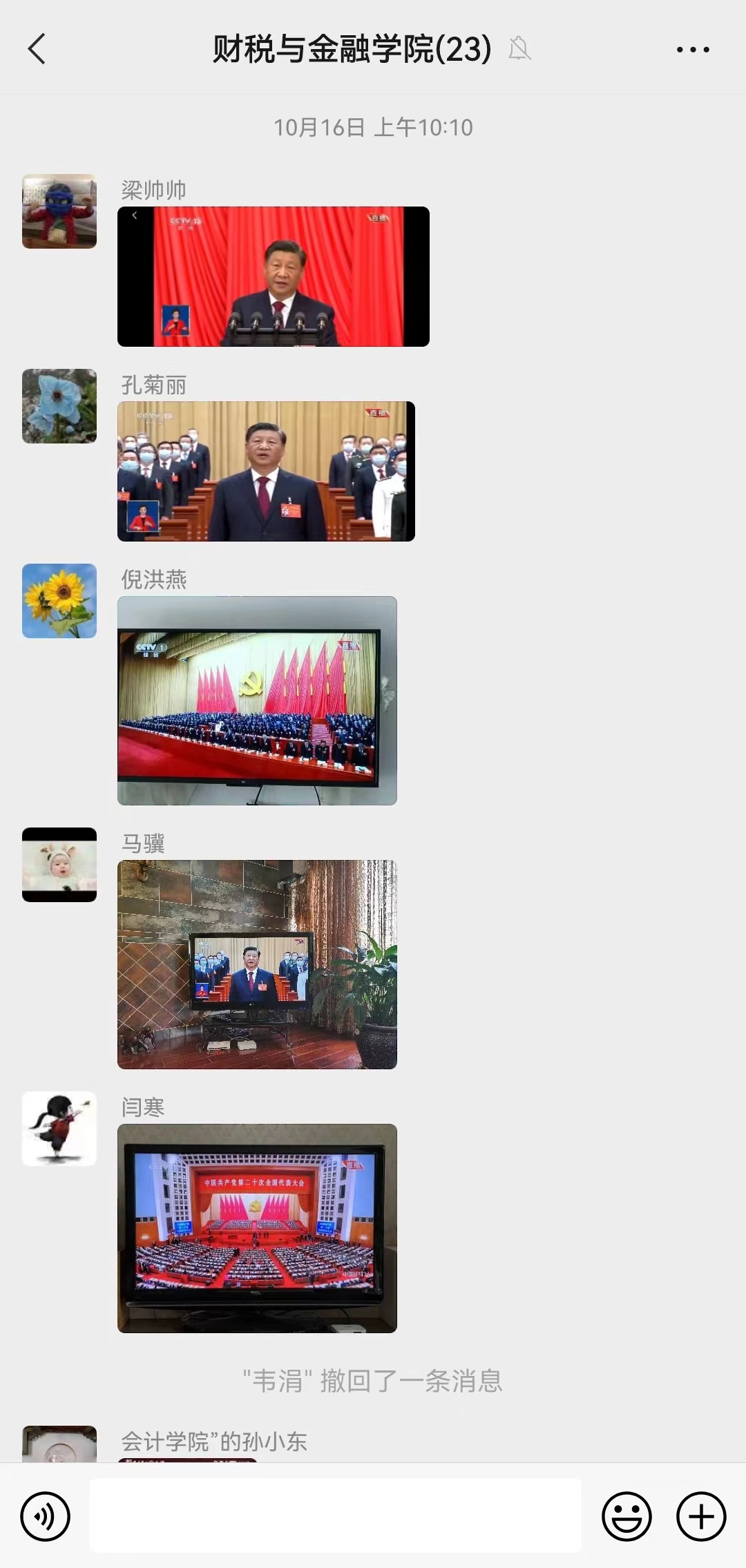Open 梁帅帅's profile avatar

[x=59, y=211]
